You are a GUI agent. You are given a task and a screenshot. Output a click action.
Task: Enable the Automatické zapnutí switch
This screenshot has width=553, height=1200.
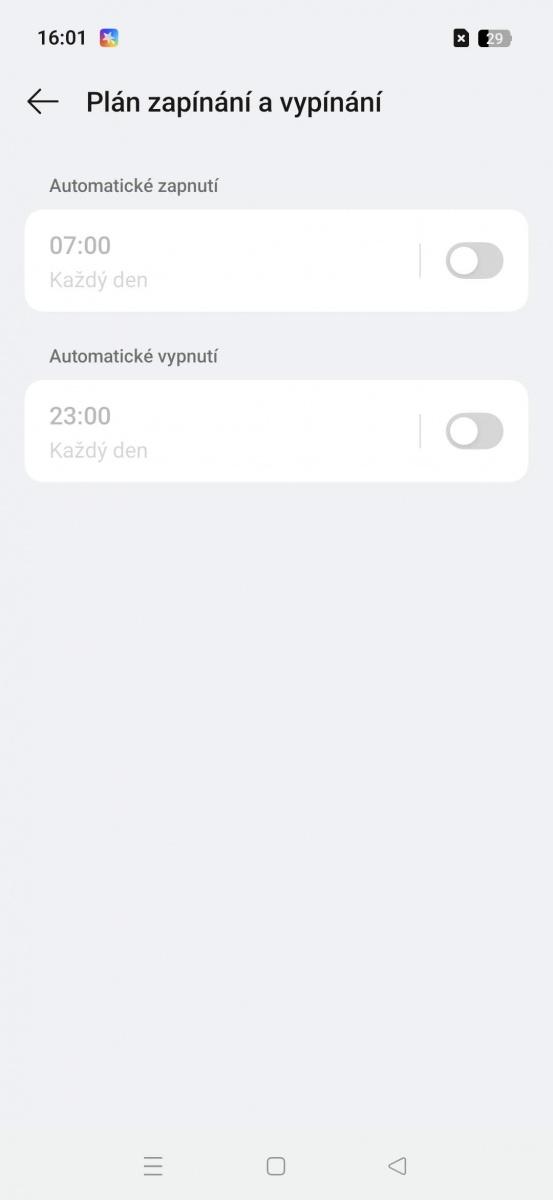474,261
